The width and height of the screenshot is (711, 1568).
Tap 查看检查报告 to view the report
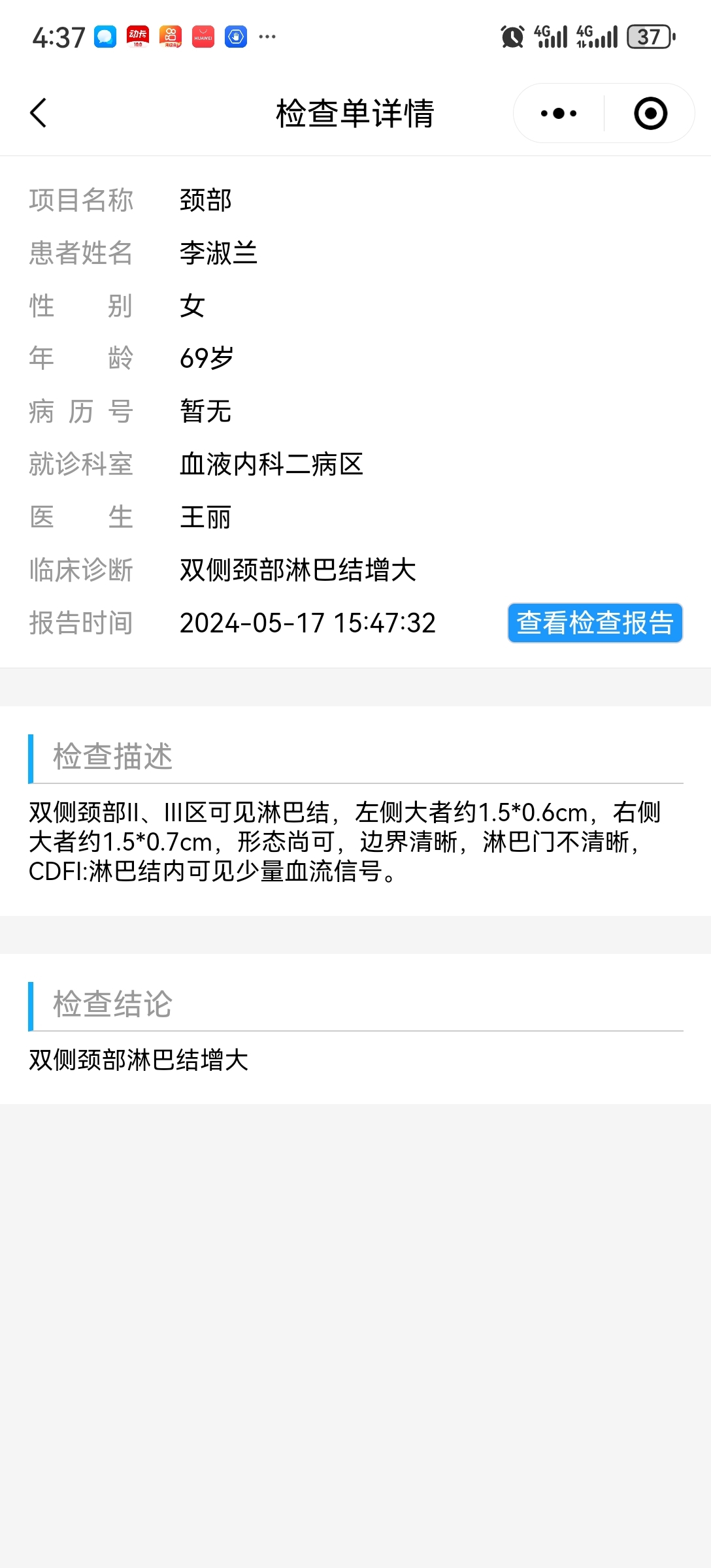(x=595, y=623)
